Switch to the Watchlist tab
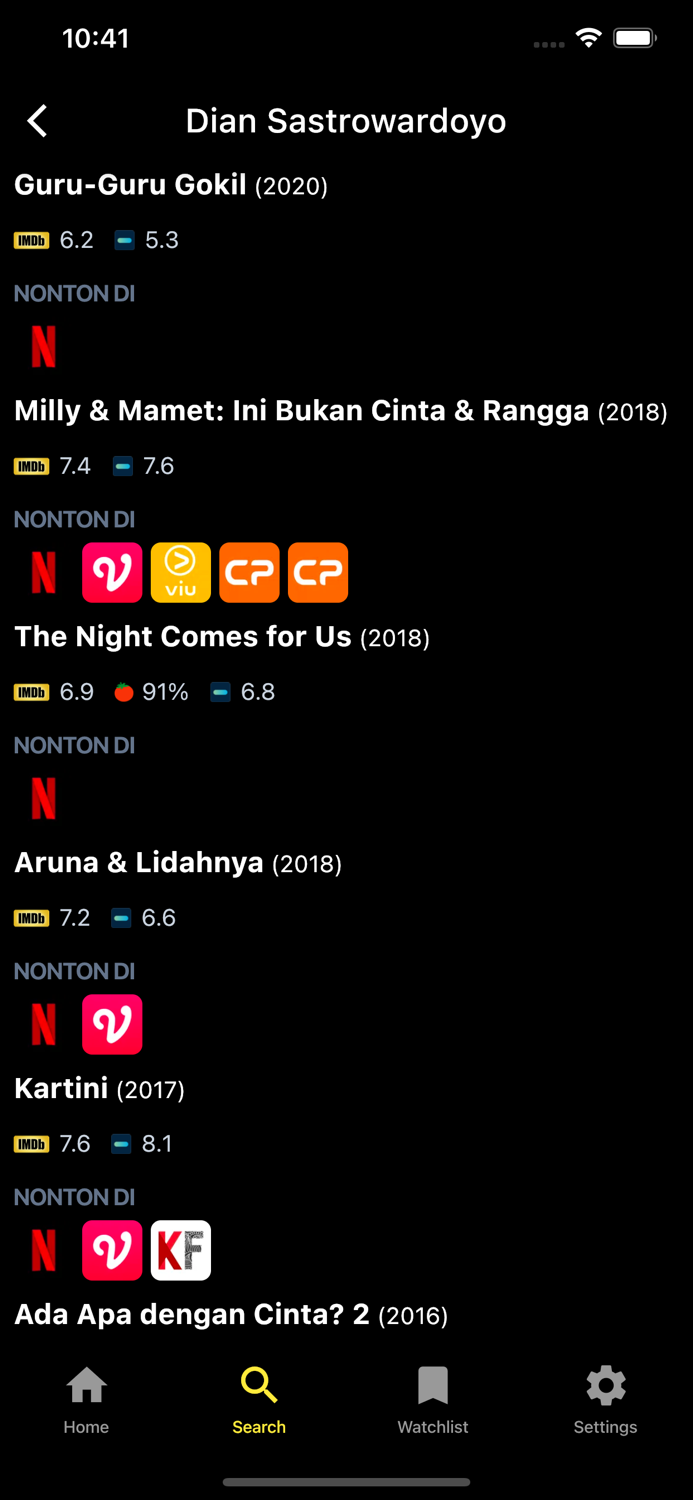The image size is (693, 1500). 433,1401
